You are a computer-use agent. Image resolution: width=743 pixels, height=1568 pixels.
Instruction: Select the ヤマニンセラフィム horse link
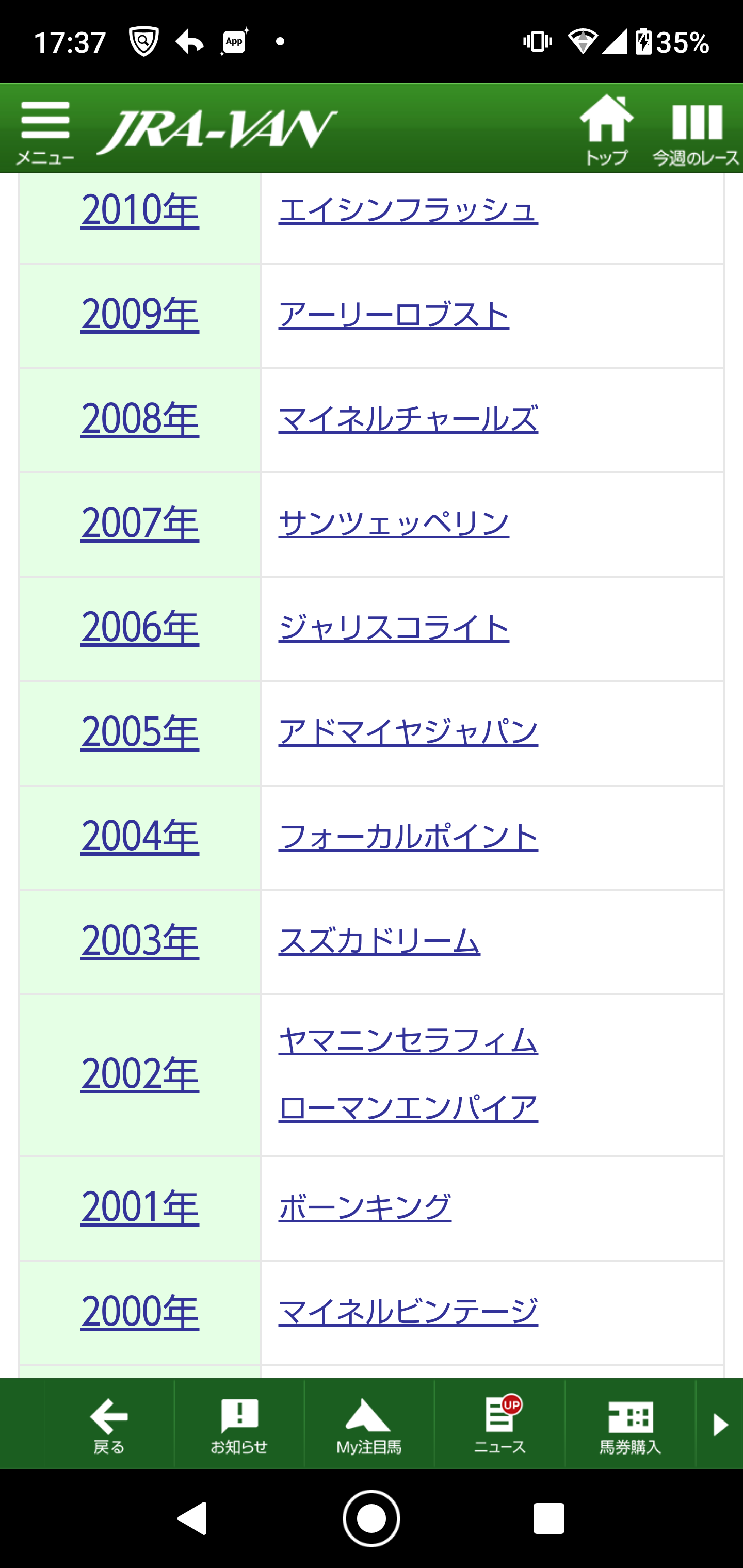pos(408,1041)
